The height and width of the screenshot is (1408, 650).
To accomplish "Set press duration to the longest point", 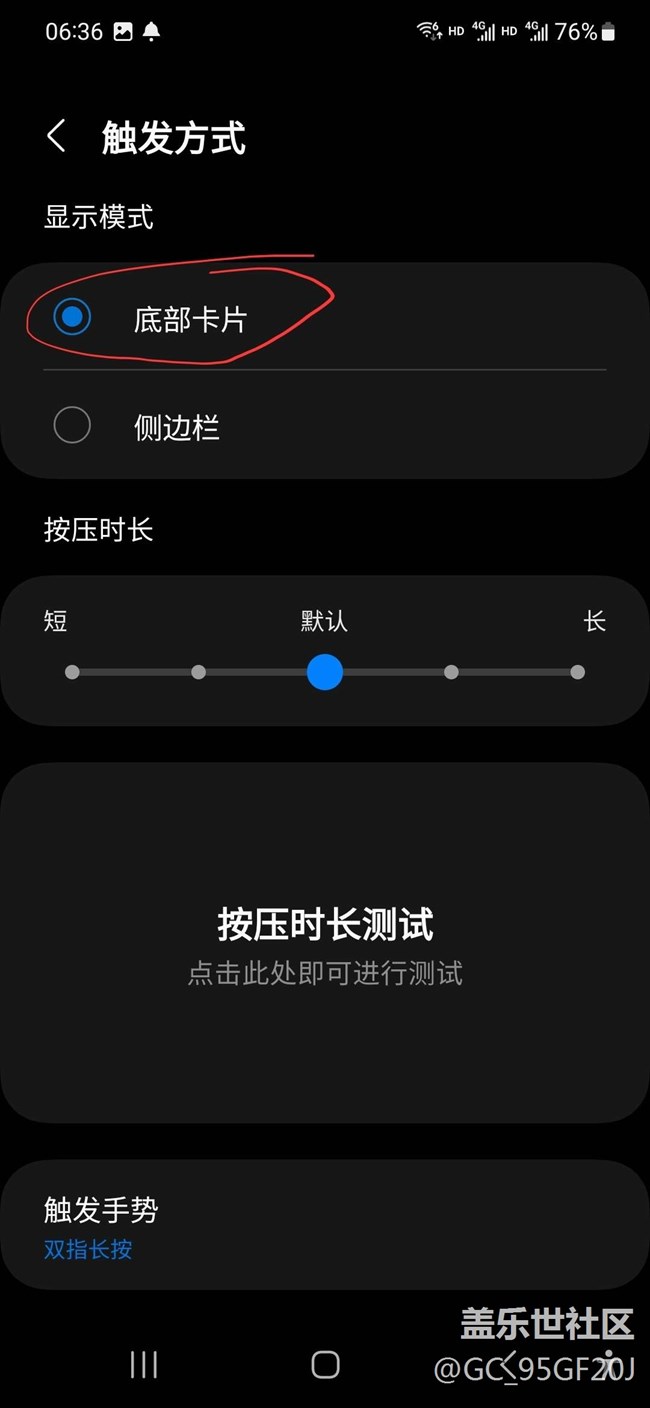I will pyautogui.click(x=577, y=672).
